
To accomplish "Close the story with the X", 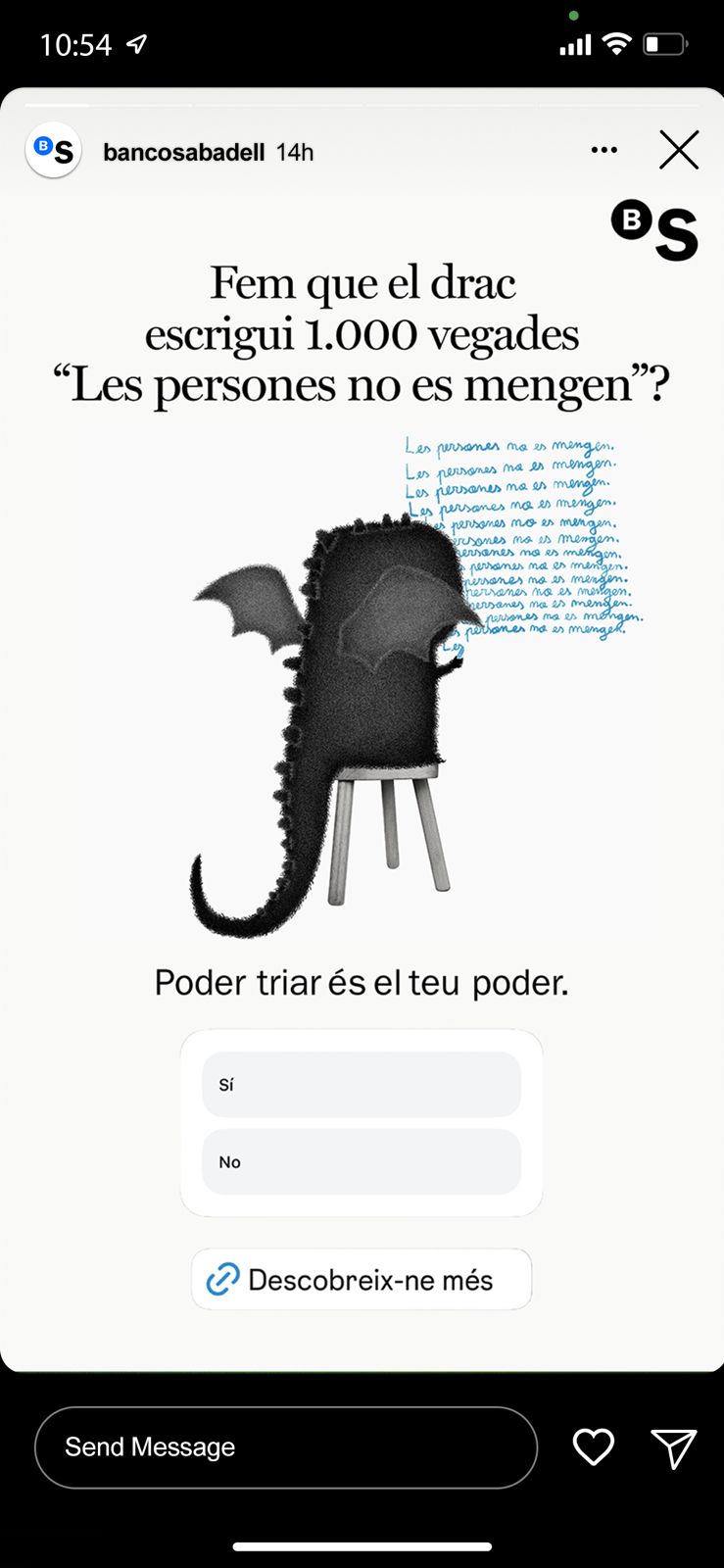I will click(679, 150).
